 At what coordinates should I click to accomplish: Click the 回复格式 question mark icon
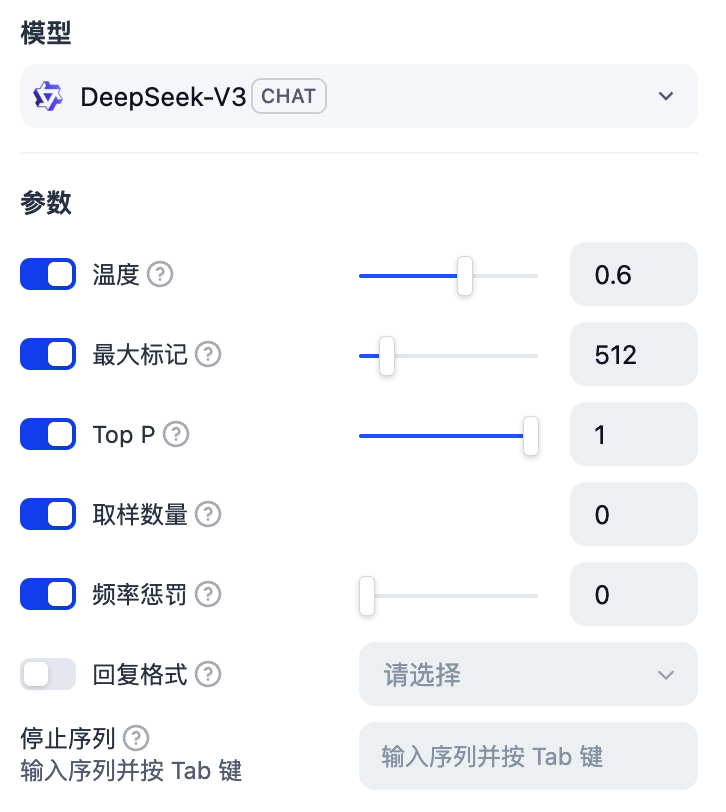click(207, 674)
